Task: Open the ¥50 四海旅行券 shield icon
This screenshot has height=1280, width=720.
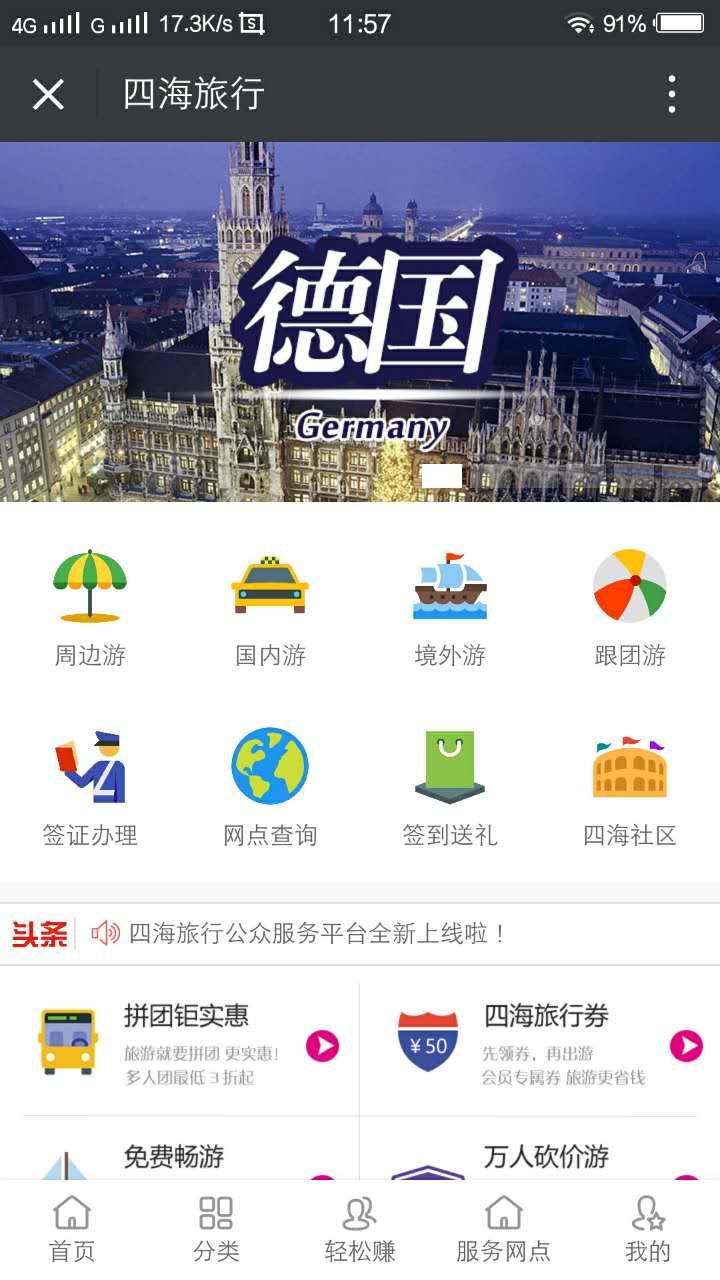Action: pos(430,1040)
